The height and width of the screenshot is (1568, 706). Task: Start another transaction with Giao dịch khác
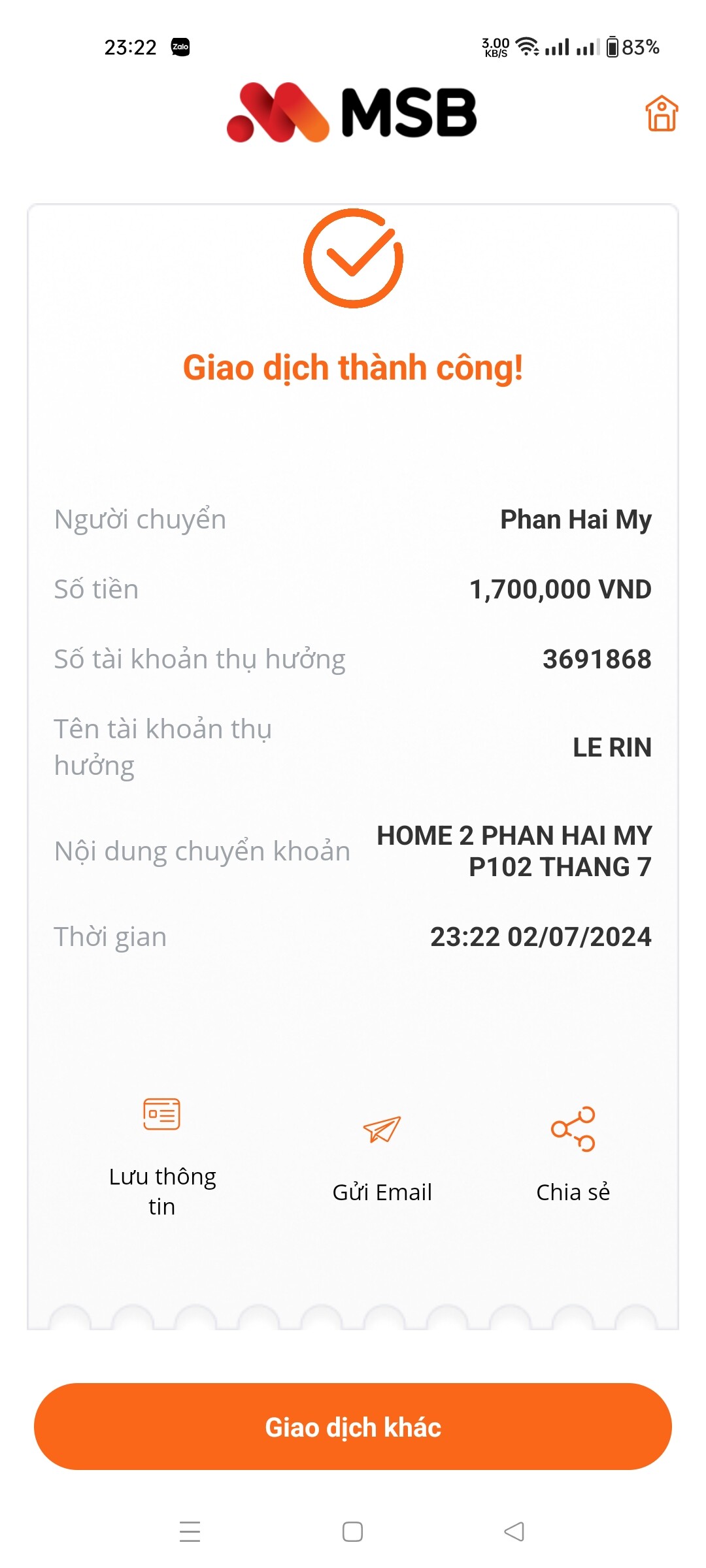pos(353,1427)
